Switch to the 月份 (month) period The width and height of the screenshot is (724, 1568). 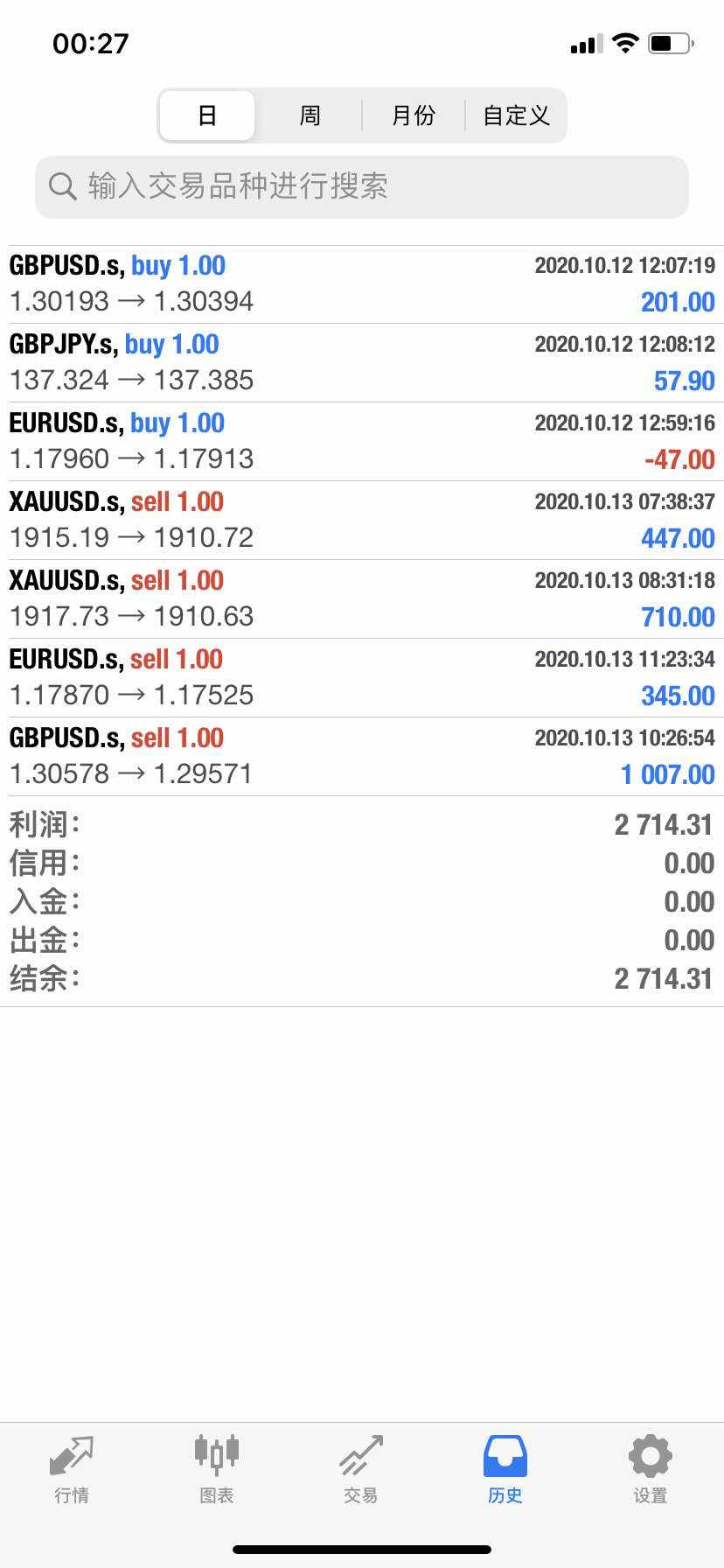pyautogui.click(x=413, y=115)
